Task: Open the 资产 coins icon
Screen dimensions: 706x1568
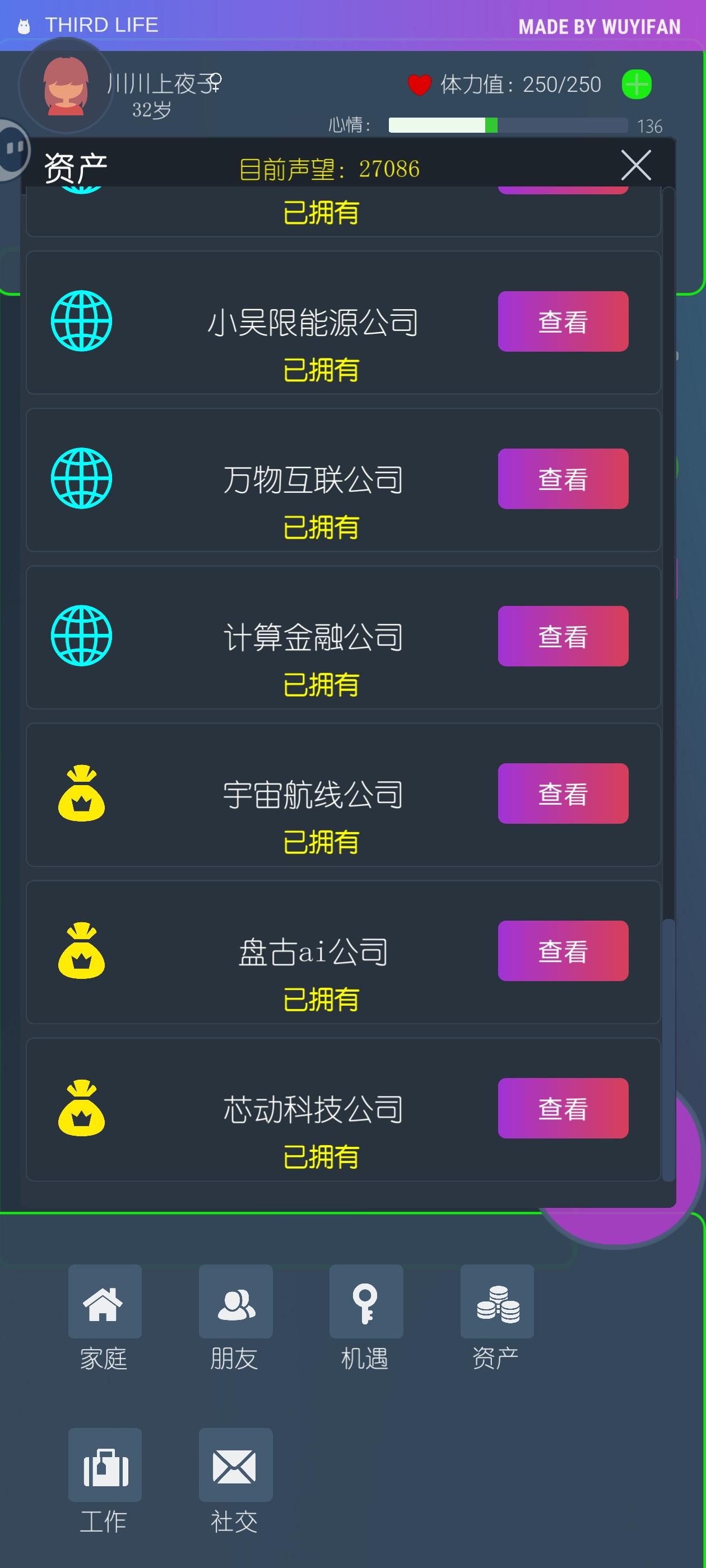Action: 497,1303
